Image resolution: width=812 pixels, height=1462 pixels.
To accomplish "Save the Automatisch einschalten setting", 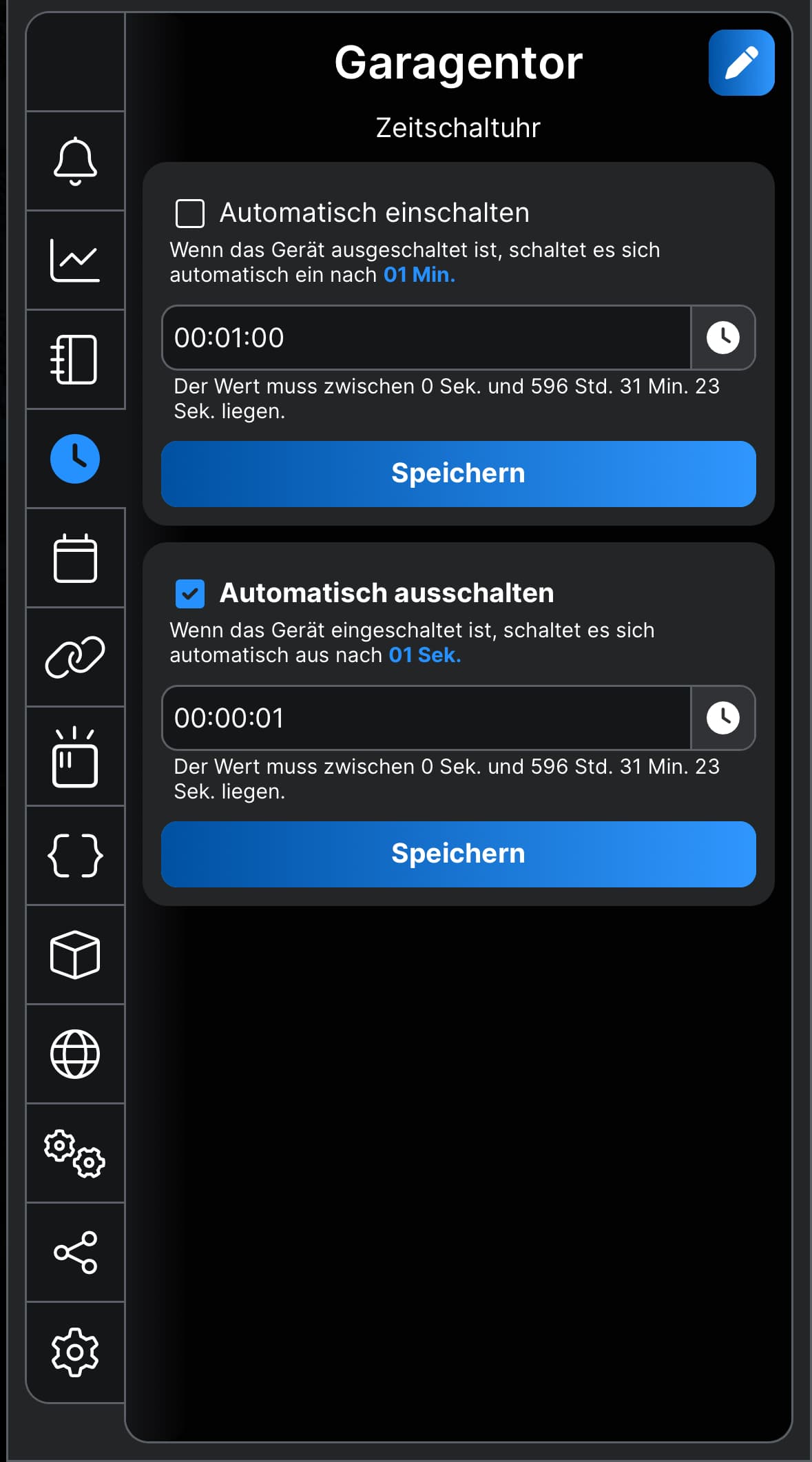I will (x=458, y=473).
